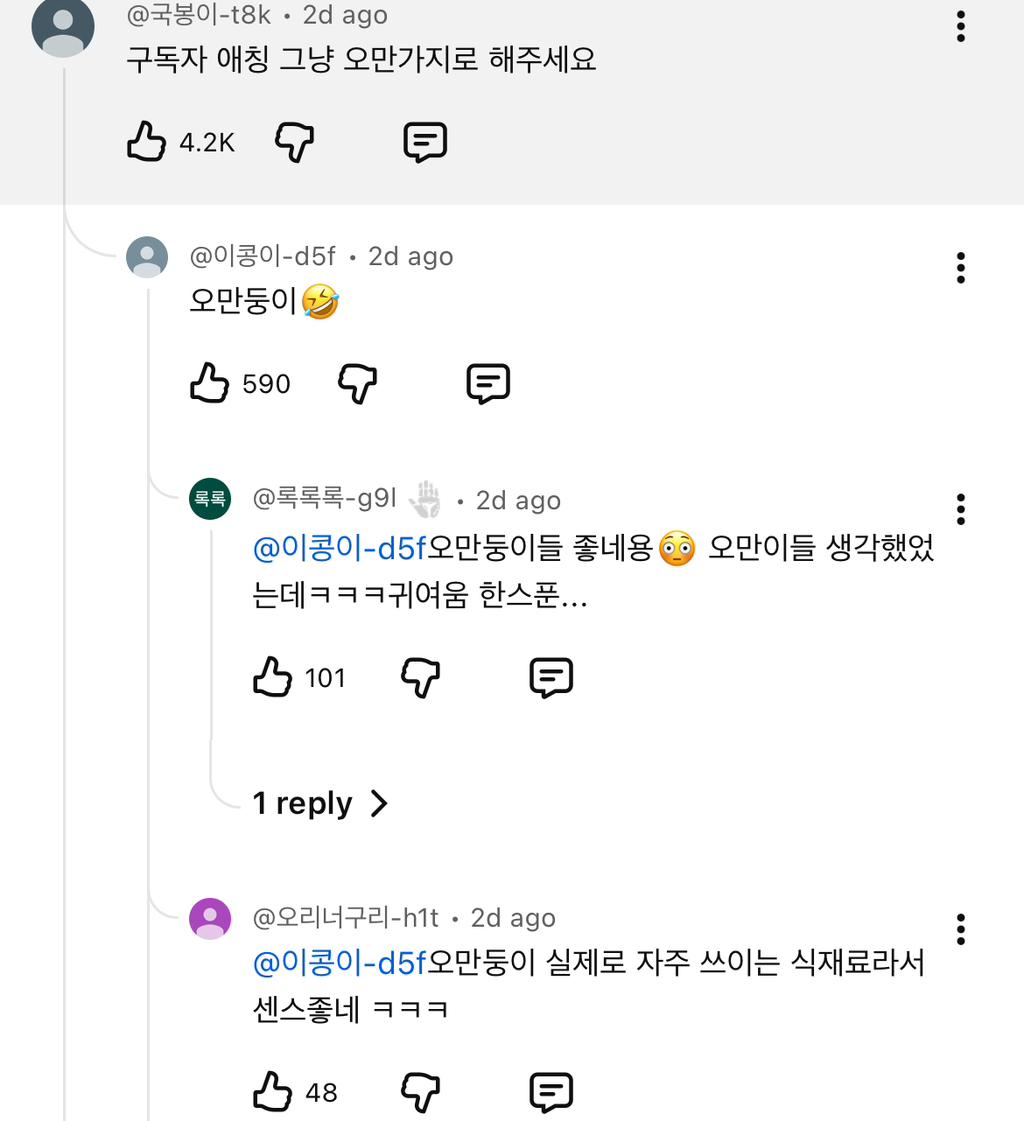Reply to @국봉이-t8k's comment
The width and height of the screenshot is (1024, 1121).
click(423, 141)
